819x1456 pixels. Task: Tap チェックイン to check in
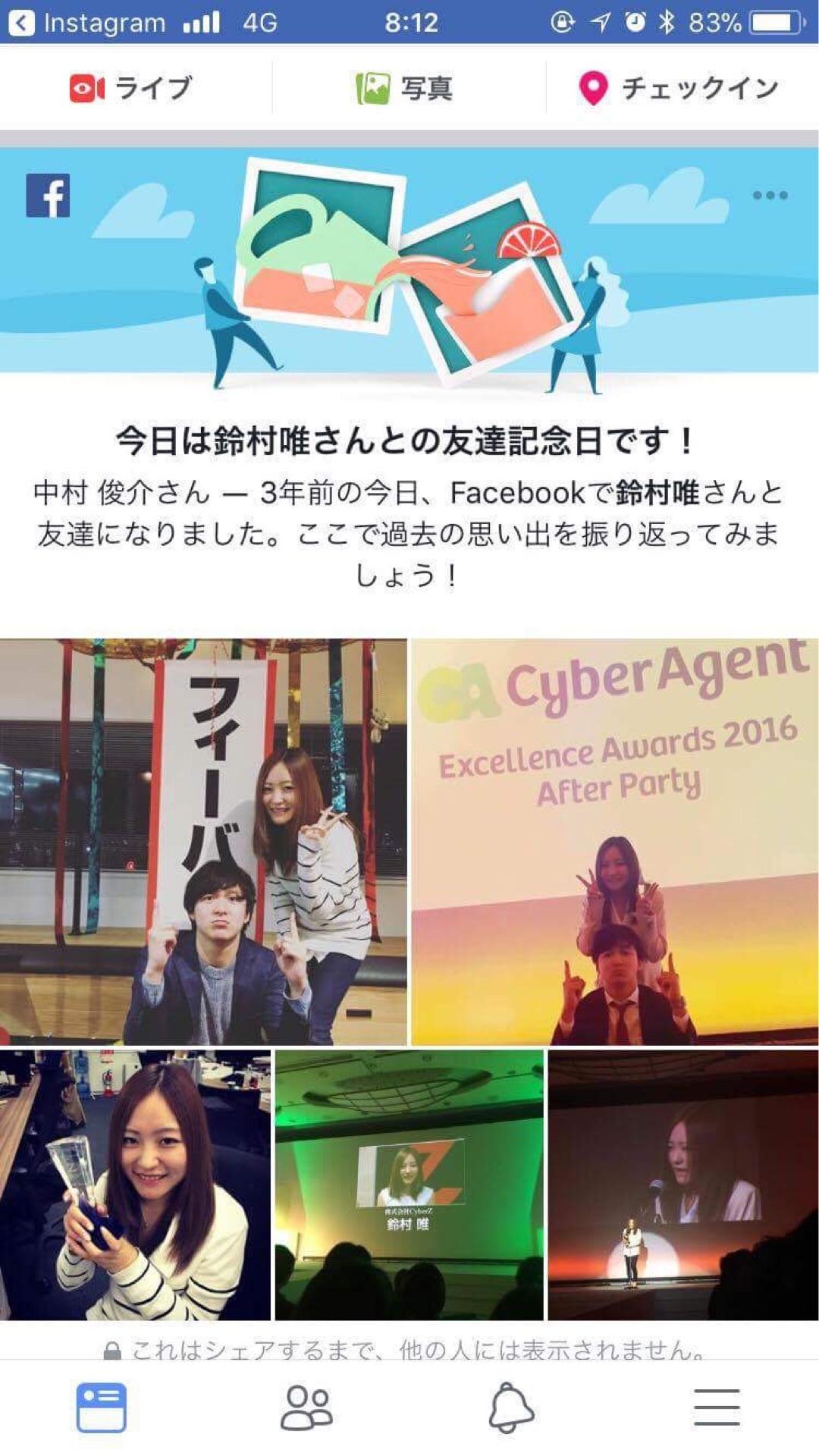click(679, 88)
